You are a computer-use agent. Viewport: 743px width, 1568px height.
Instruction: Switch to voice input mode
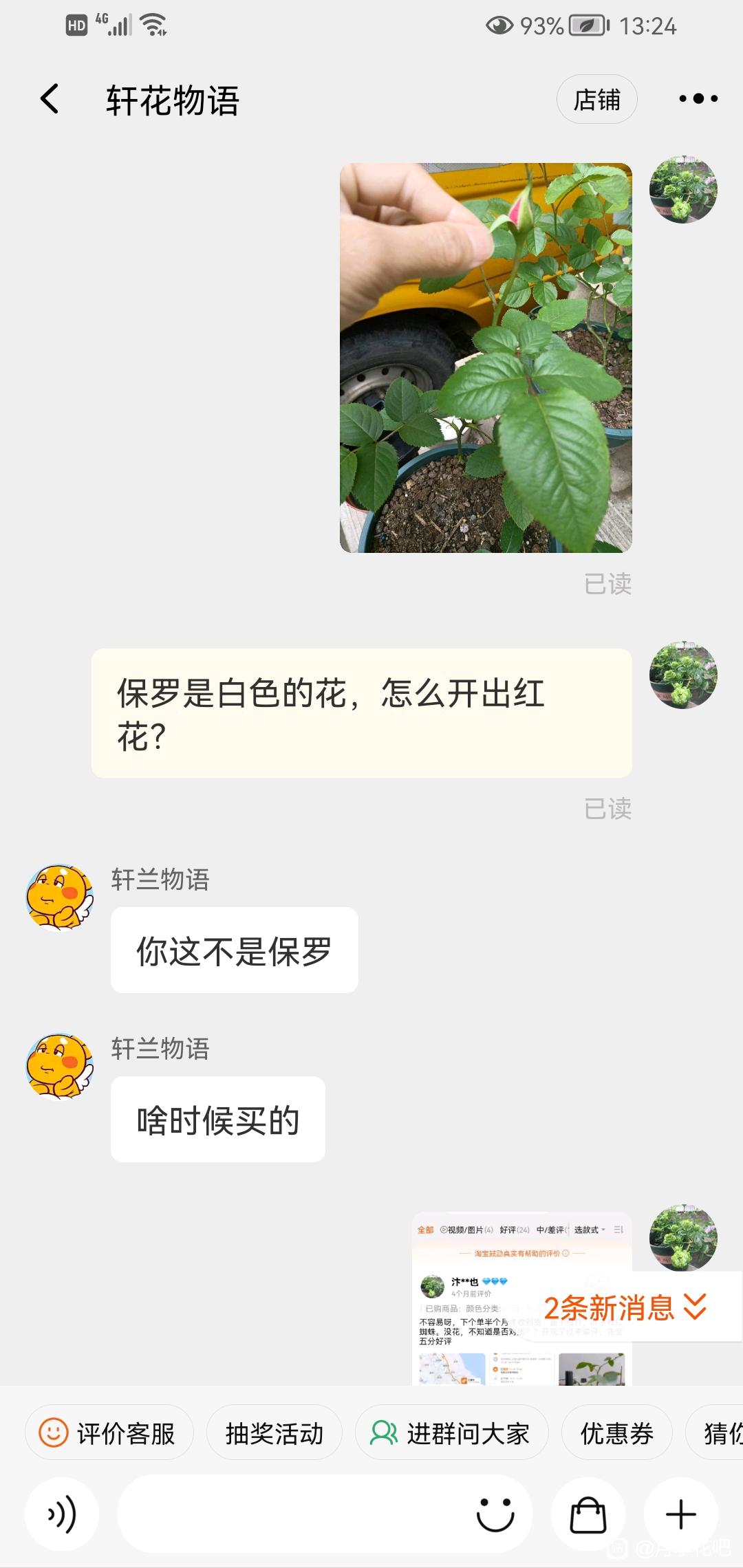click(62, 1514)
